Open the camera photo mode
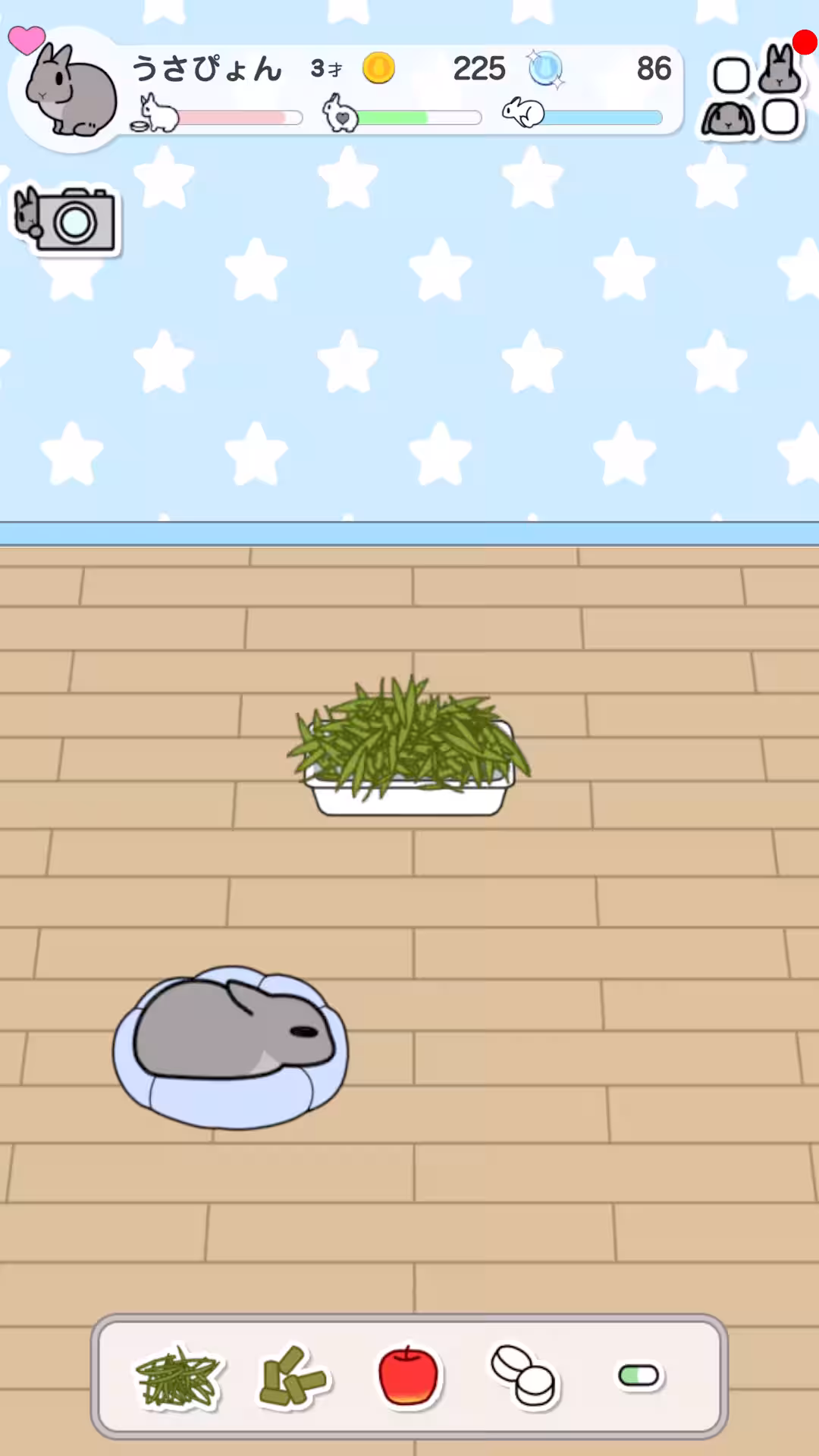819x1456 pixels. coord(67,220)
